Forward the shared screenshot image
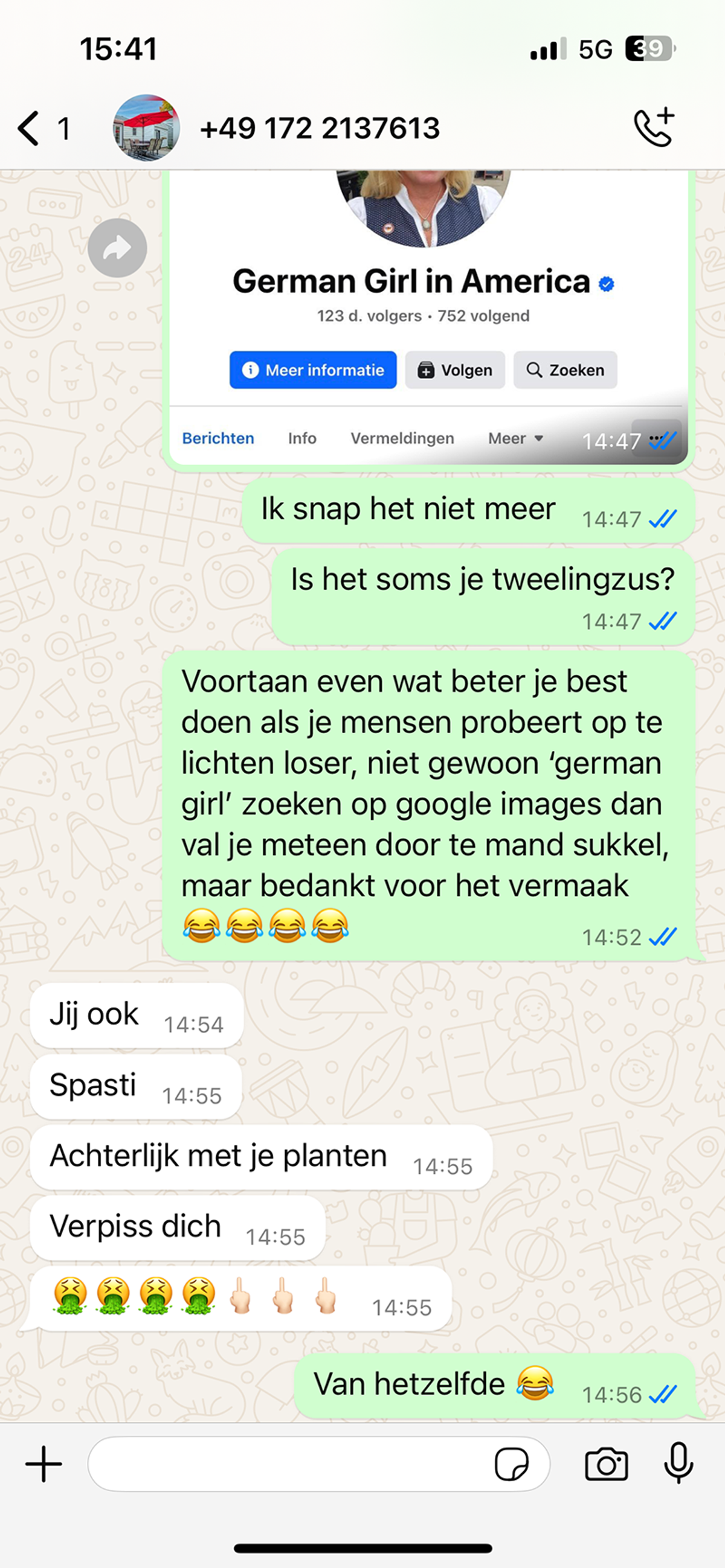 click(117, 248)
